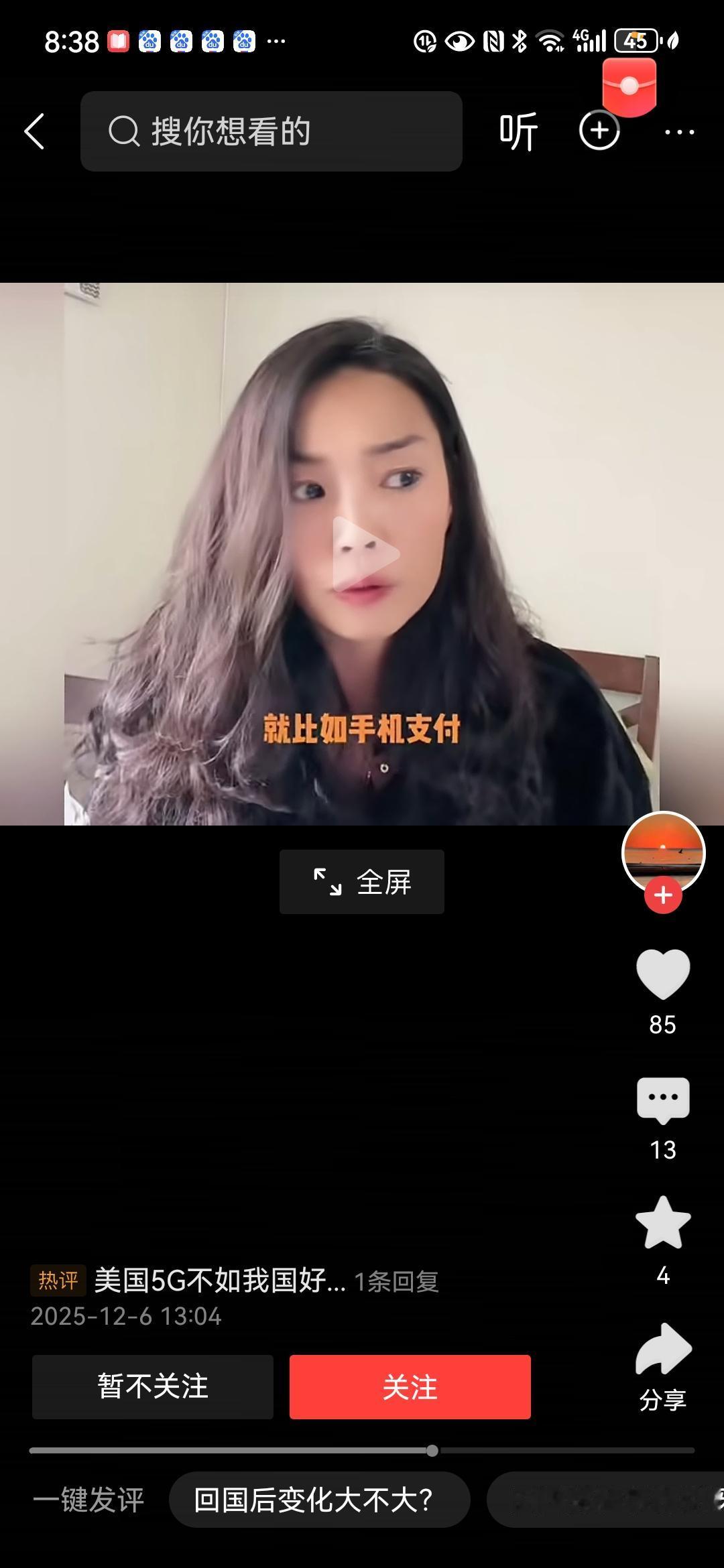Open the more options menu icon

tap(679, 131)
